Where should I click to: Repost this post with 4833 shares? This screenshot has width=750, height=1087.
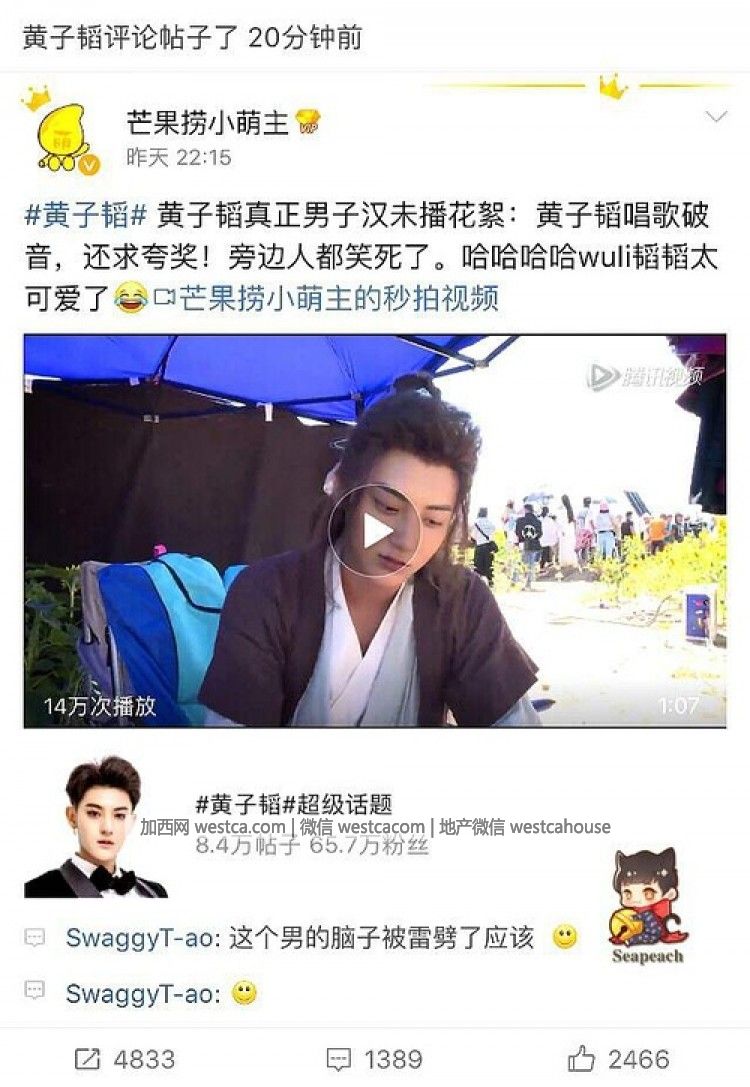pos(124,1059)
